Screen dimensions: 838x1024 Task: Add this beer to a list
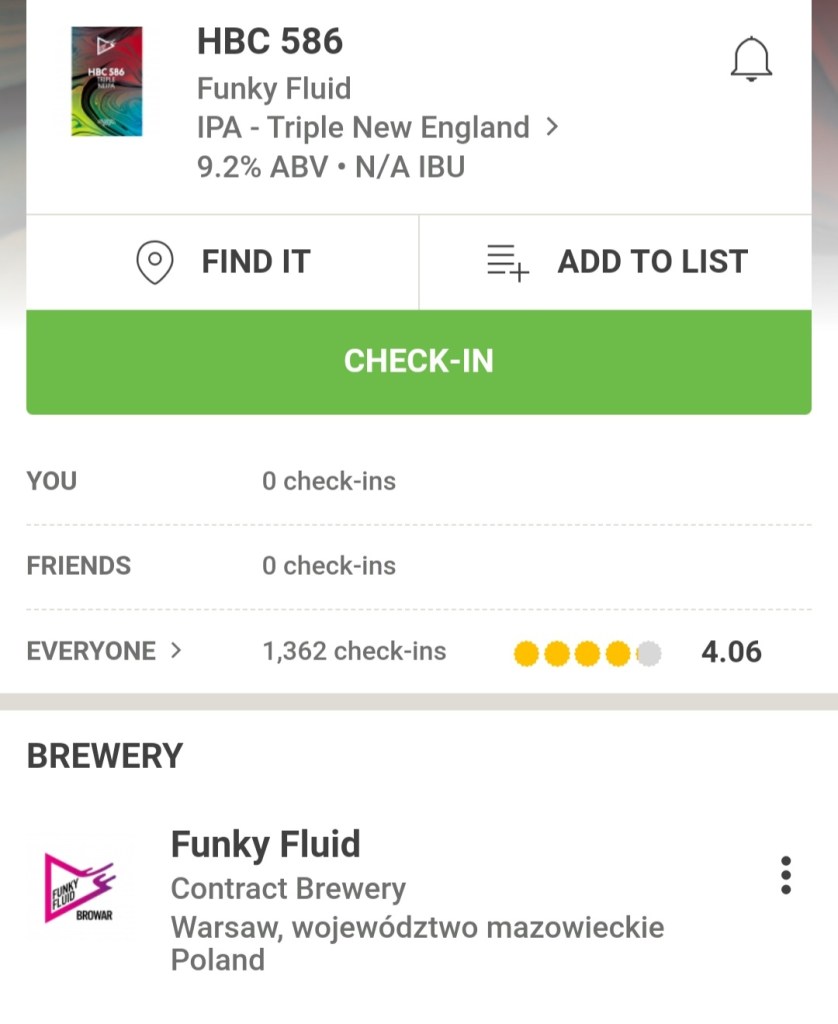tap(616, 262)
